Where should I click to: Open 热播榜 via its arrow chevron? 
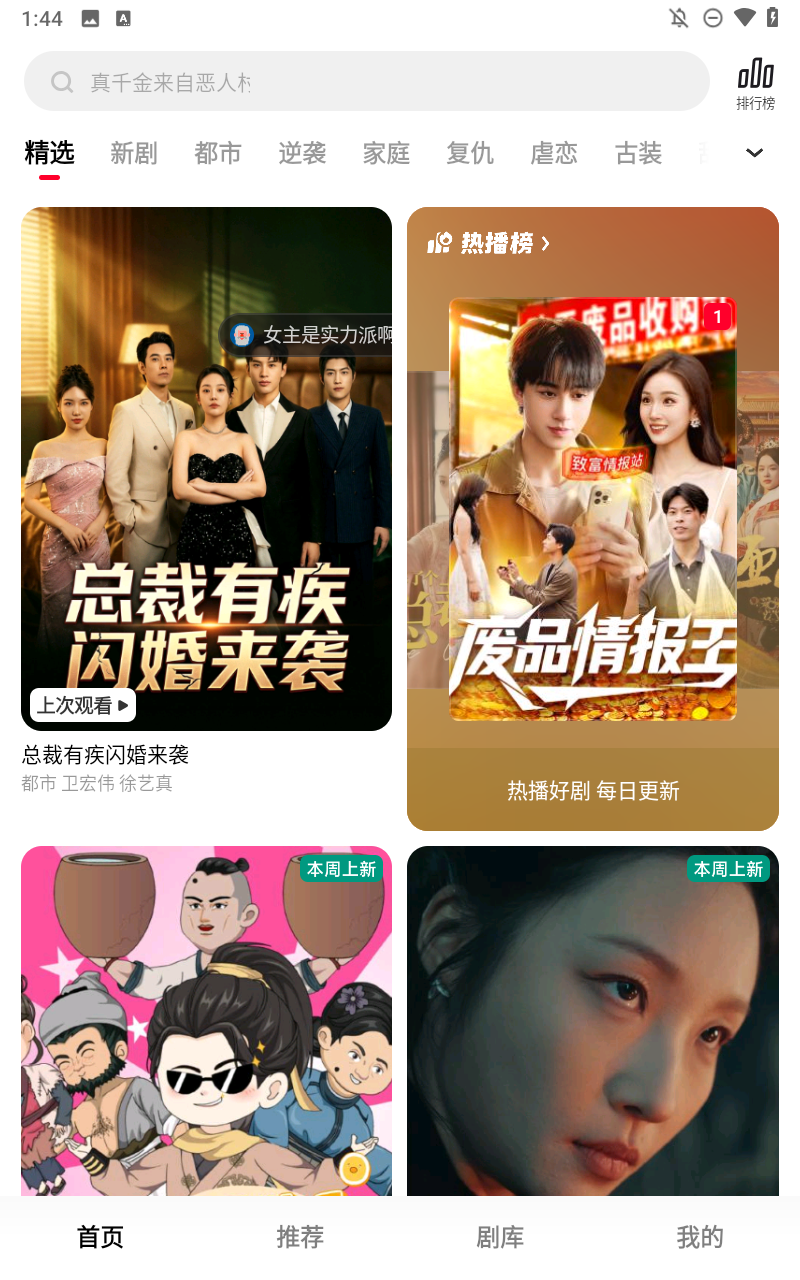coord(546,242)
